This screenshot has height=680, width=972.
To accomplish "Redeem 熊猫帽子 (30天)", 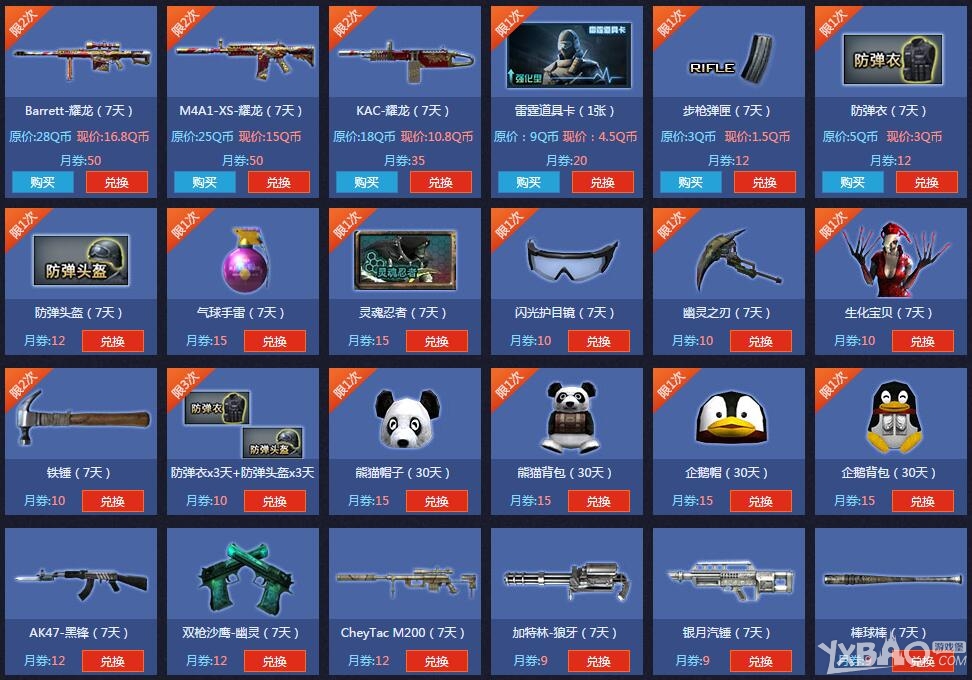I will tap(436, 501).
